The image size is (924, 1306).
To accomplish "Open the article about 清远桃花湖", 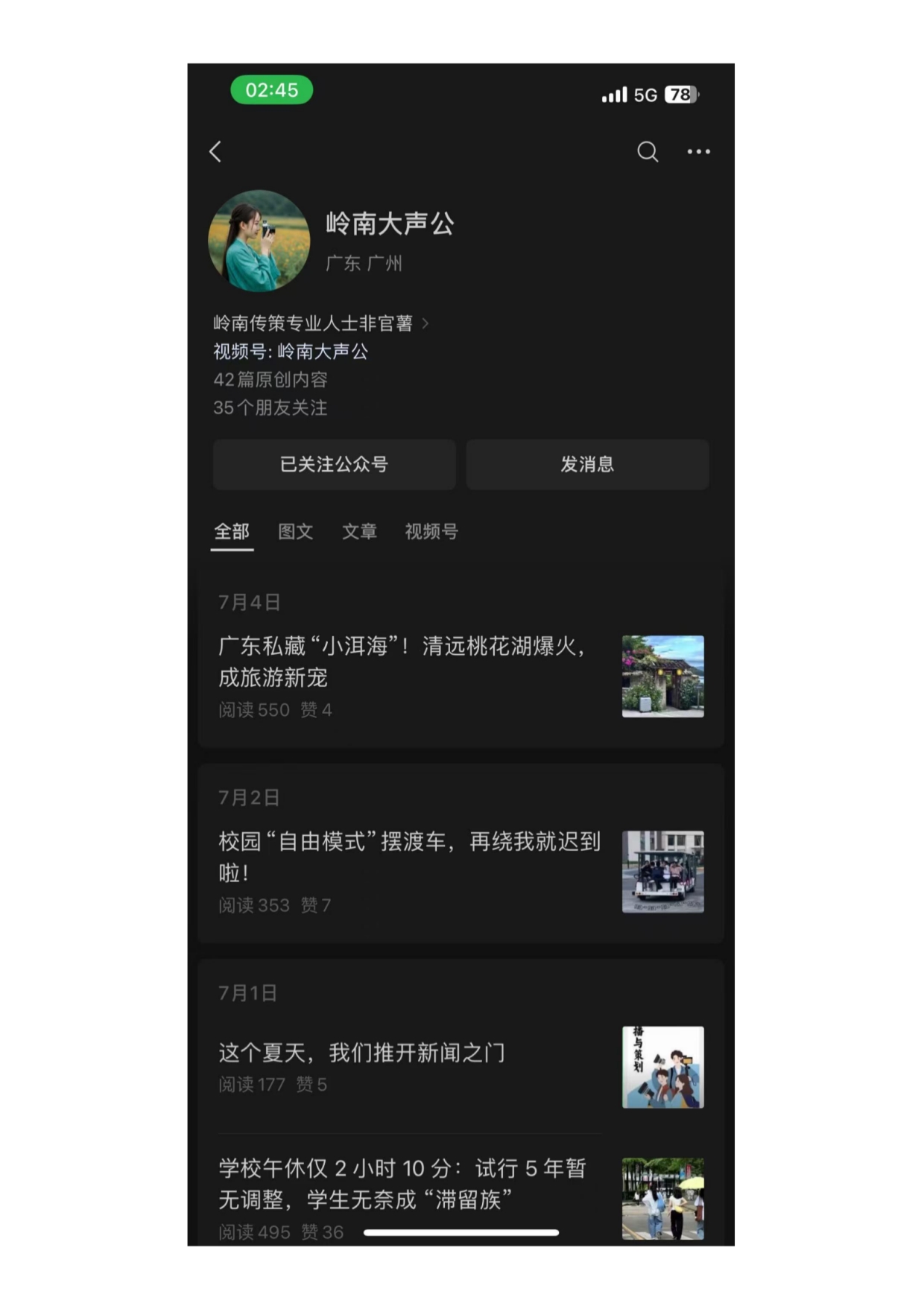I will pyautogui.click(x=402, y=662).
